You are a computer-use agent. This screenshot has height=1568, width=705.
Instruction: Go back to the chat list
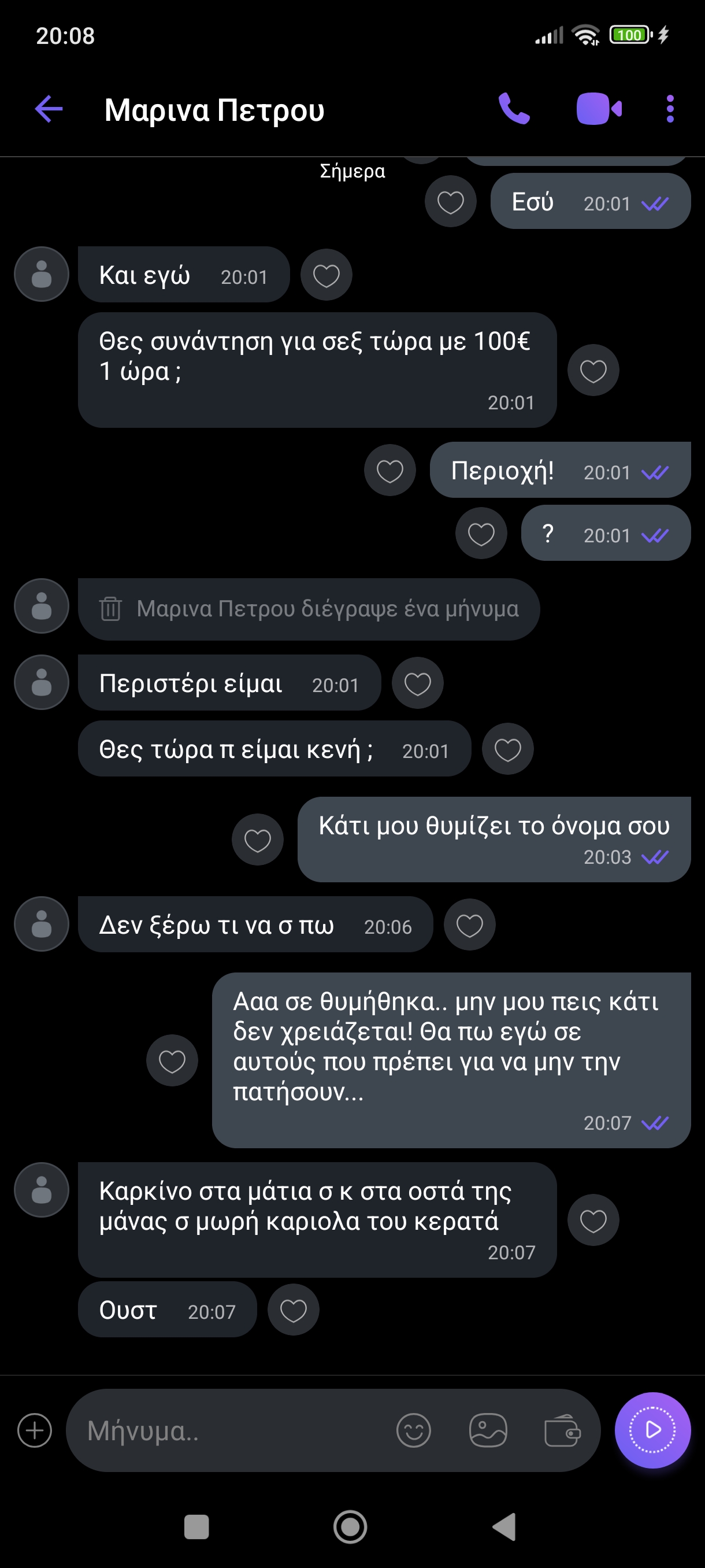tap(49, 110)
